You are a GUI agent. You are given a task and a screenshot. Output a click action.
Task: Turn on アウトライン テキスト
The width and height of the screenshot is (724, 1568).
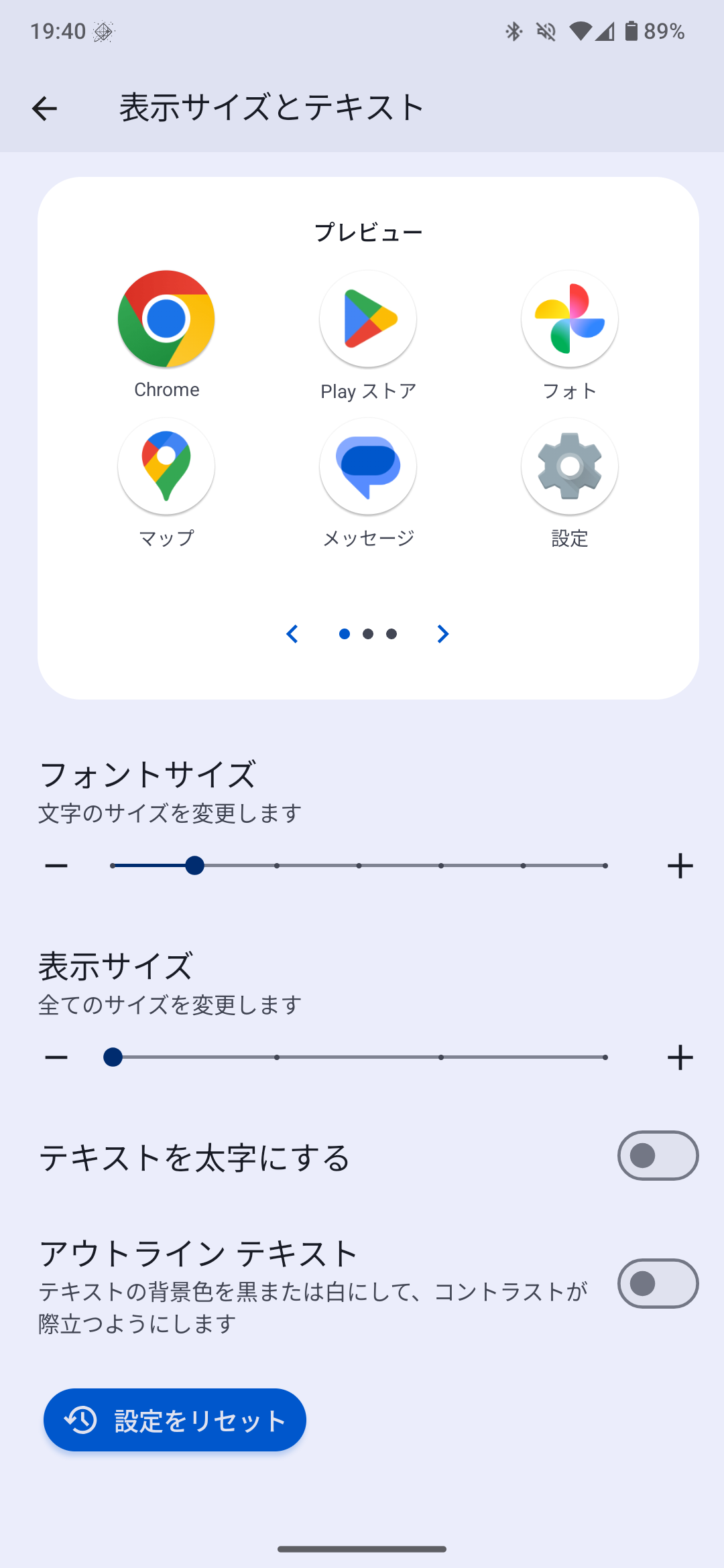[658, 1283]
